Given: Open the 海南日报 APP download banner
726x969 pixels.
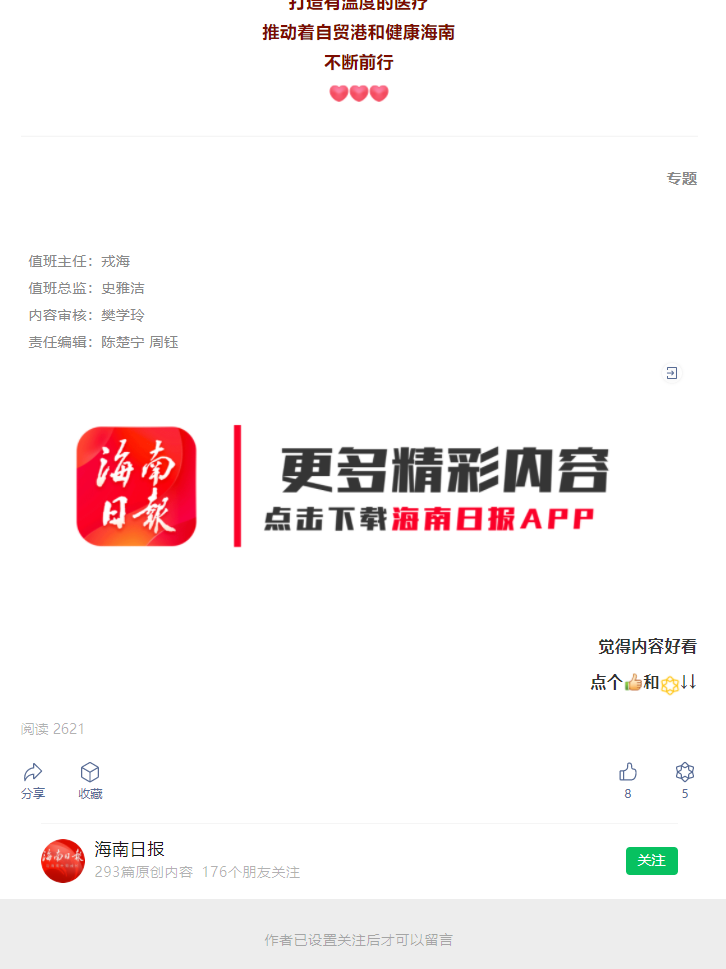Looking at the screenshot, I should click(x=362, y=487).
